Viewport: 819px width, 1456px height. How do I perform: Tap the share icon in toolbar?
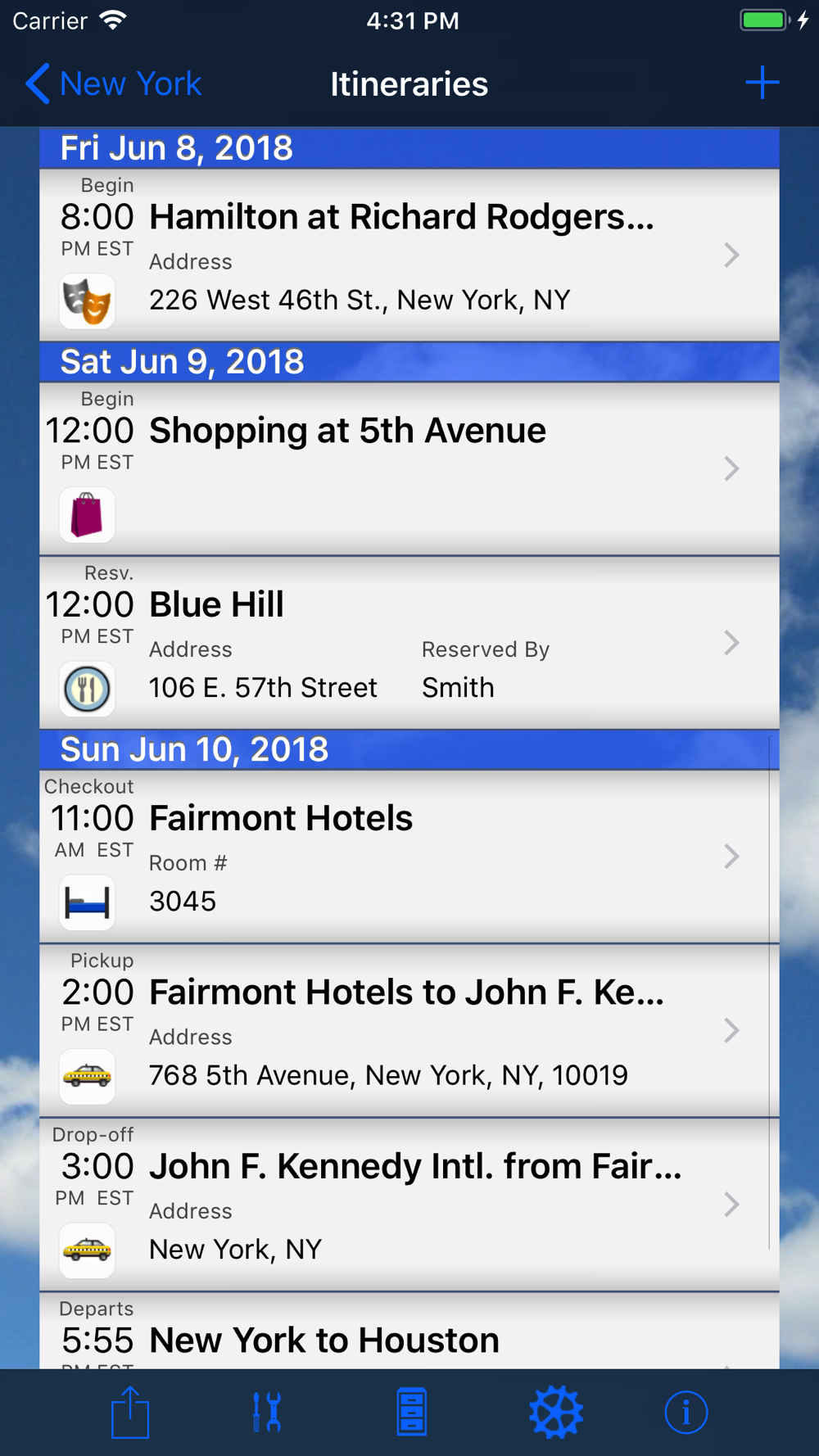click(130, 1412)
